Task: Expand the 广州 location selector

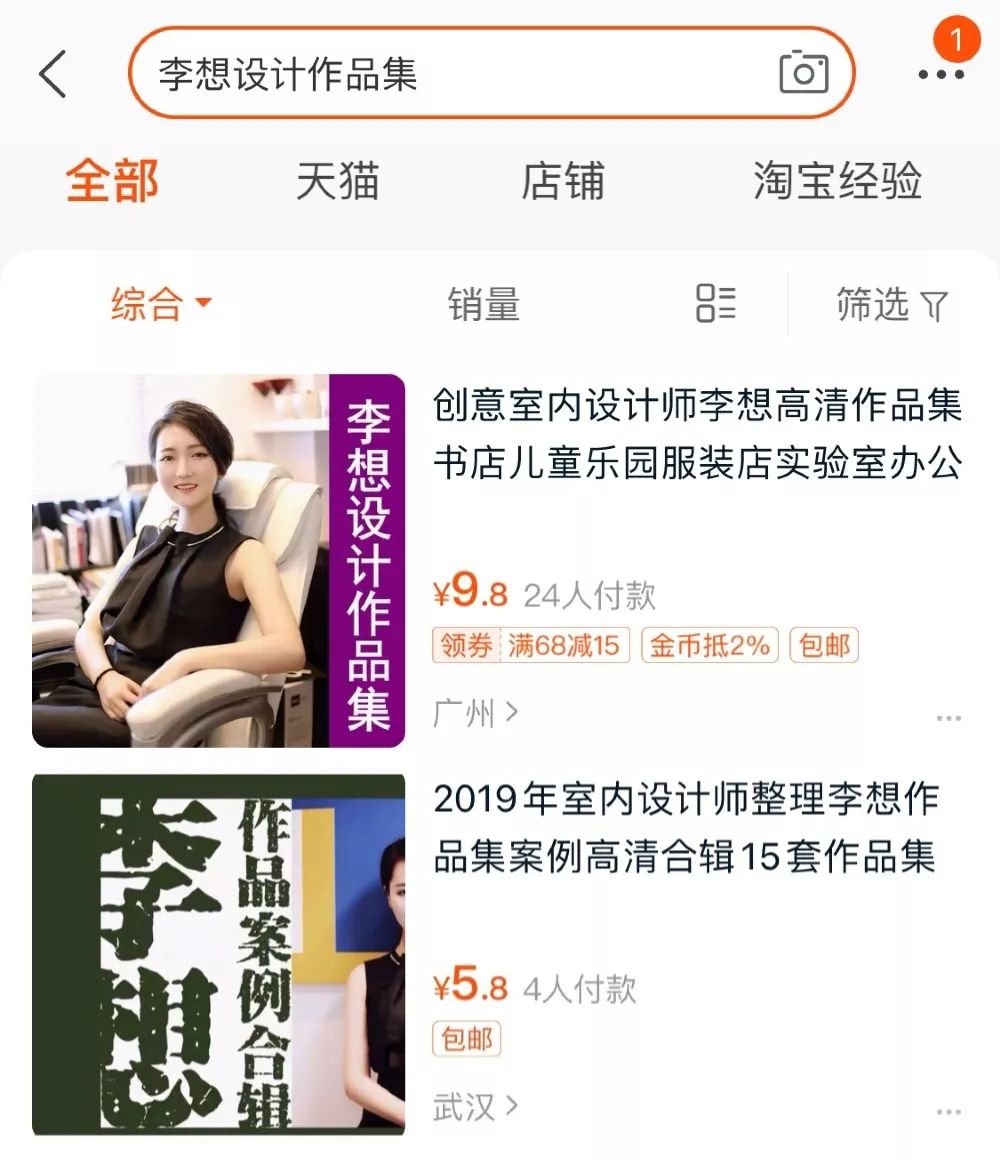Action: point(469,710)
